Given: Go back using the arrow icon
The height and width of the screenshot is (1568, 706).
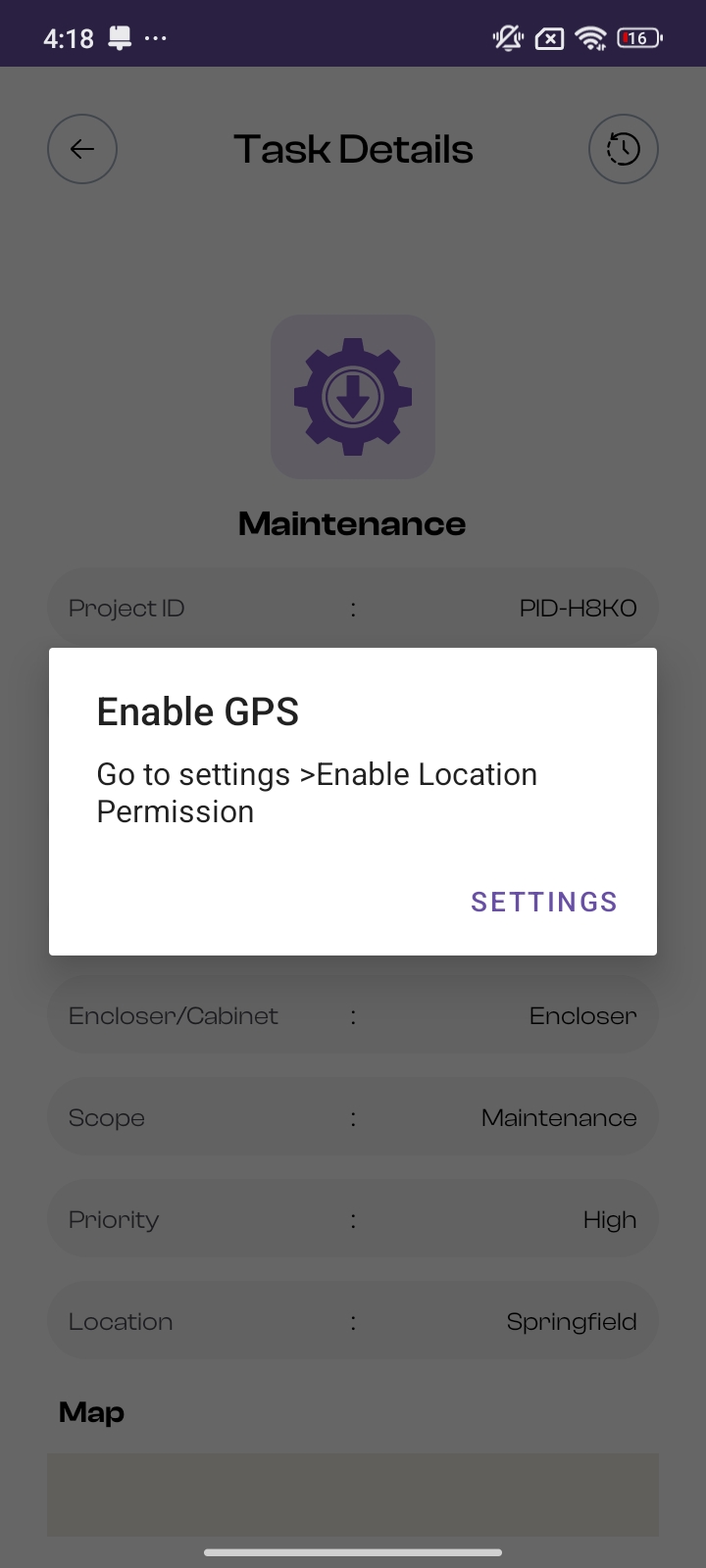Looking at the screenshot, I should pyautogui.click(x=82, y=149).
